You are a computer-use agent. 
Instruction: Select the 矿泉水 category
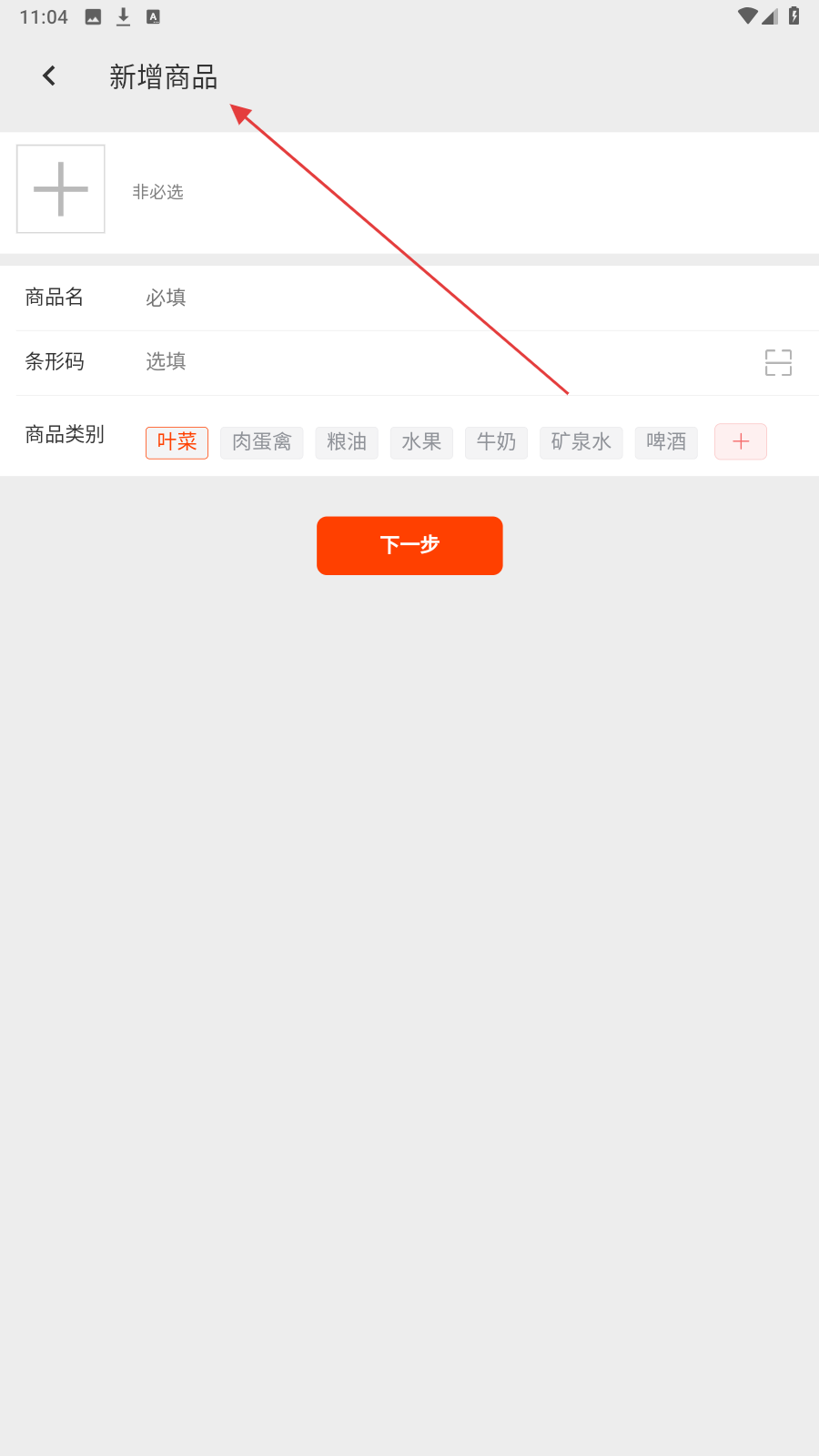(581, 442)
